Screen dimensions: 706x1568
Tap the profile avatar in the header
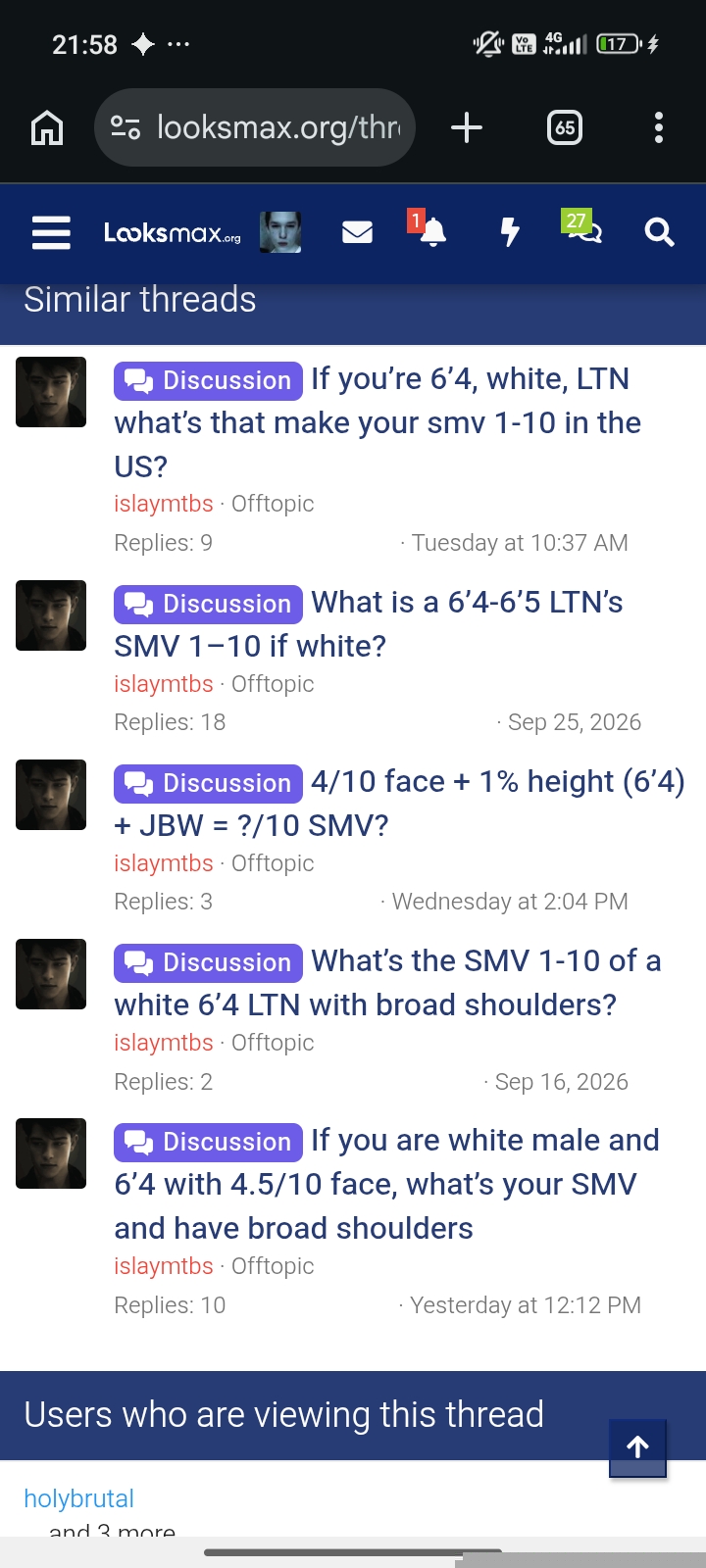(280, 232)
